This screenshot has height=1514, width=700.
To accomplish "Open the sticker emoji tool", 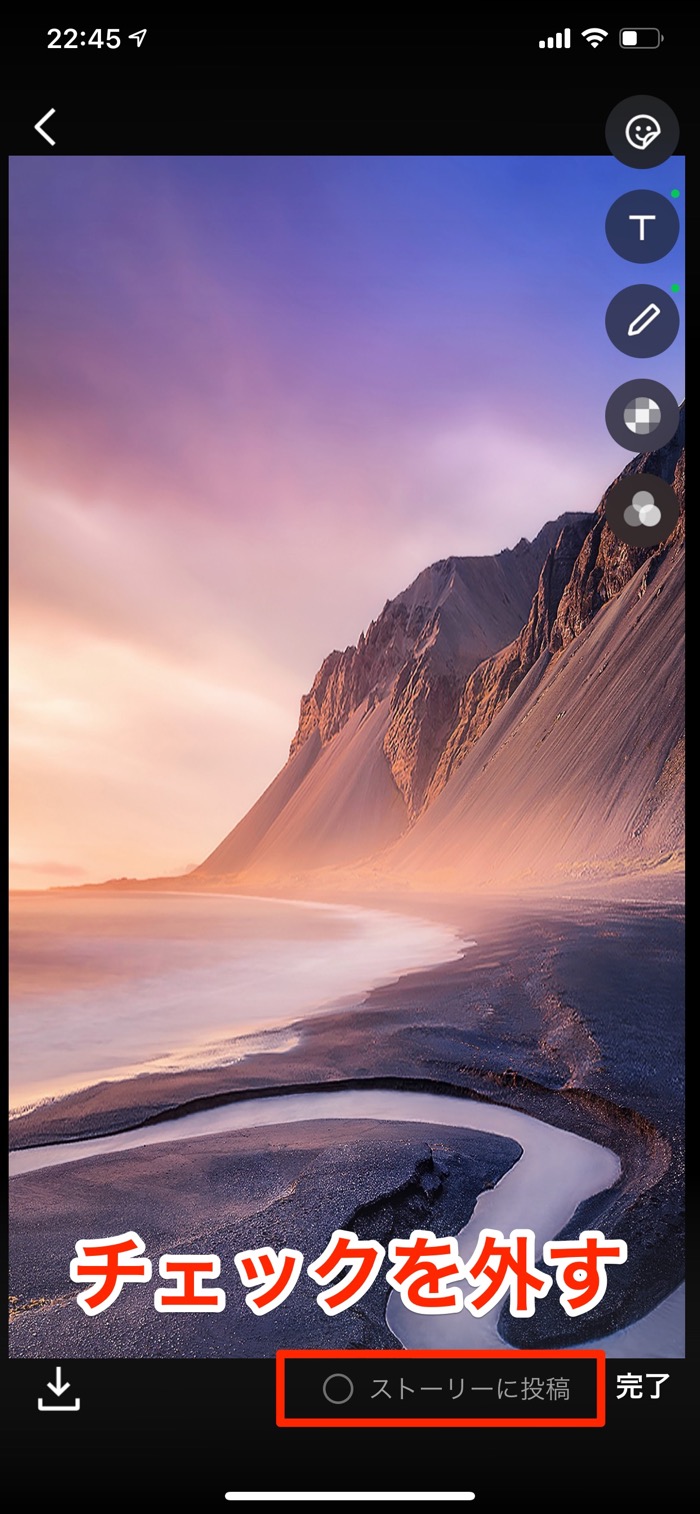I will tap(642, 132).
